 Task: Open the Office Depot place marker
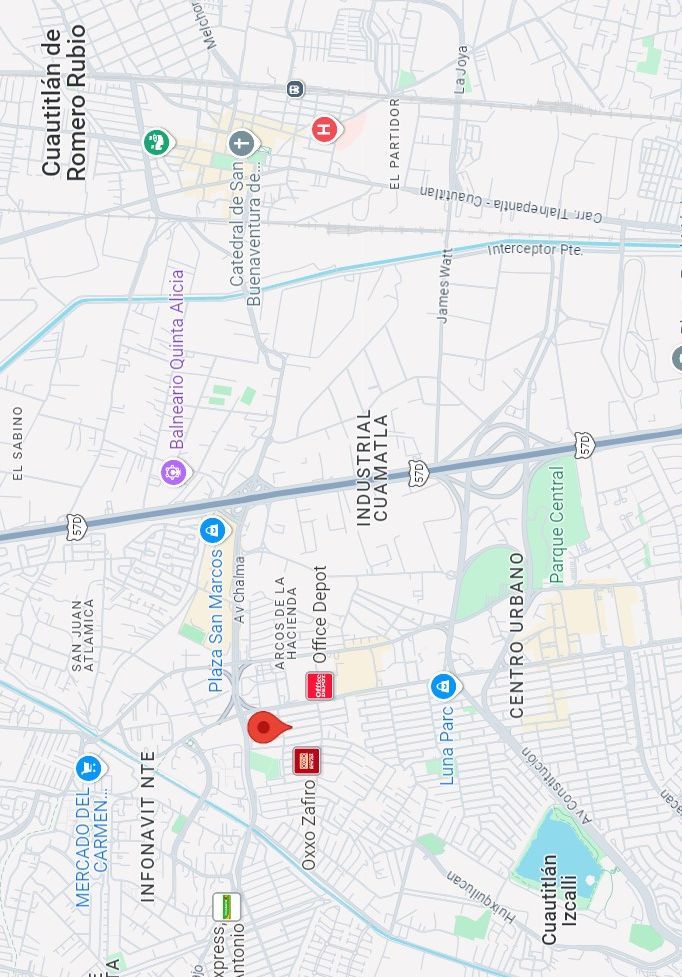coord(319,686)
